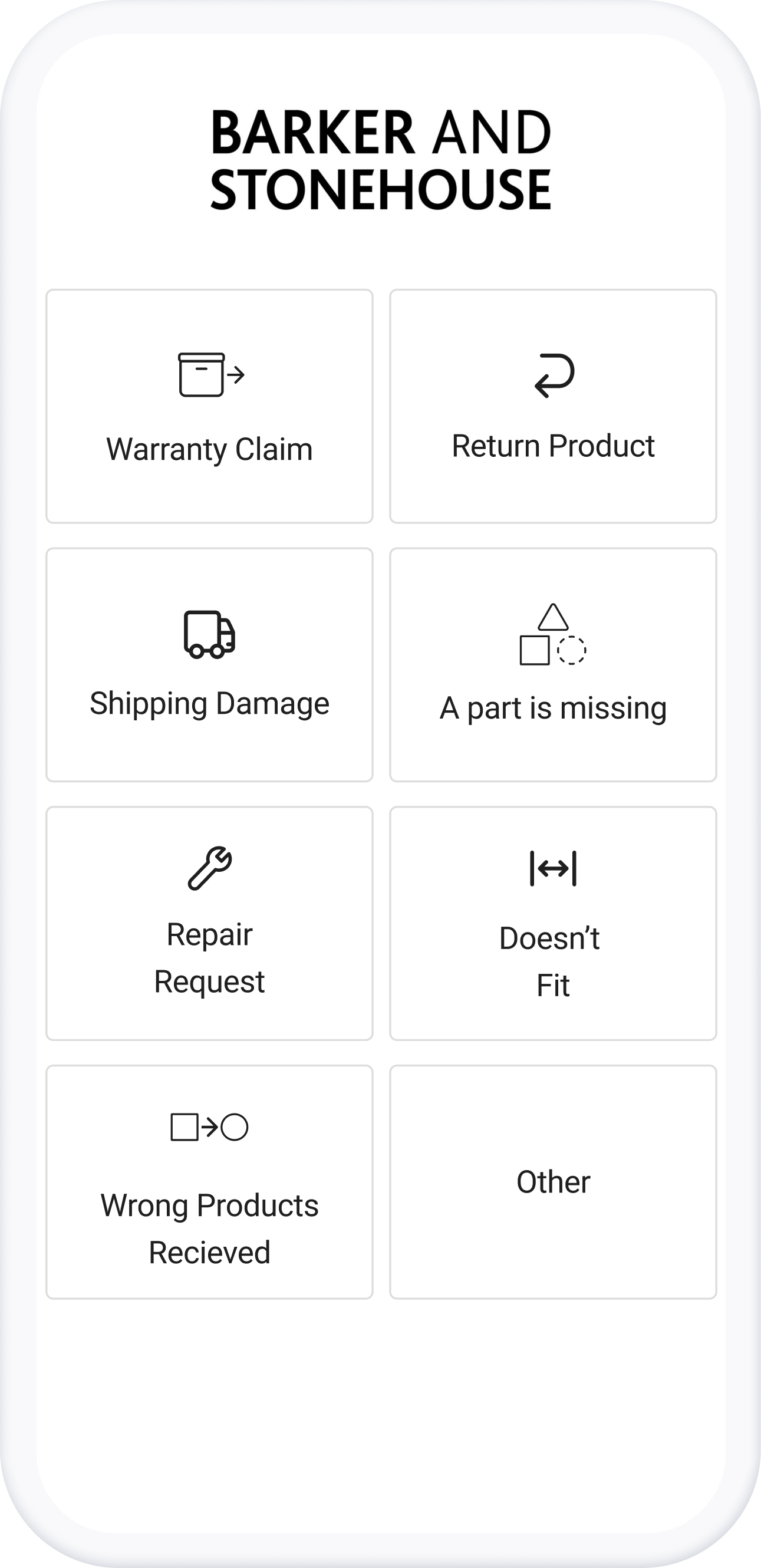Pick the Other option

coord(553,1182)
